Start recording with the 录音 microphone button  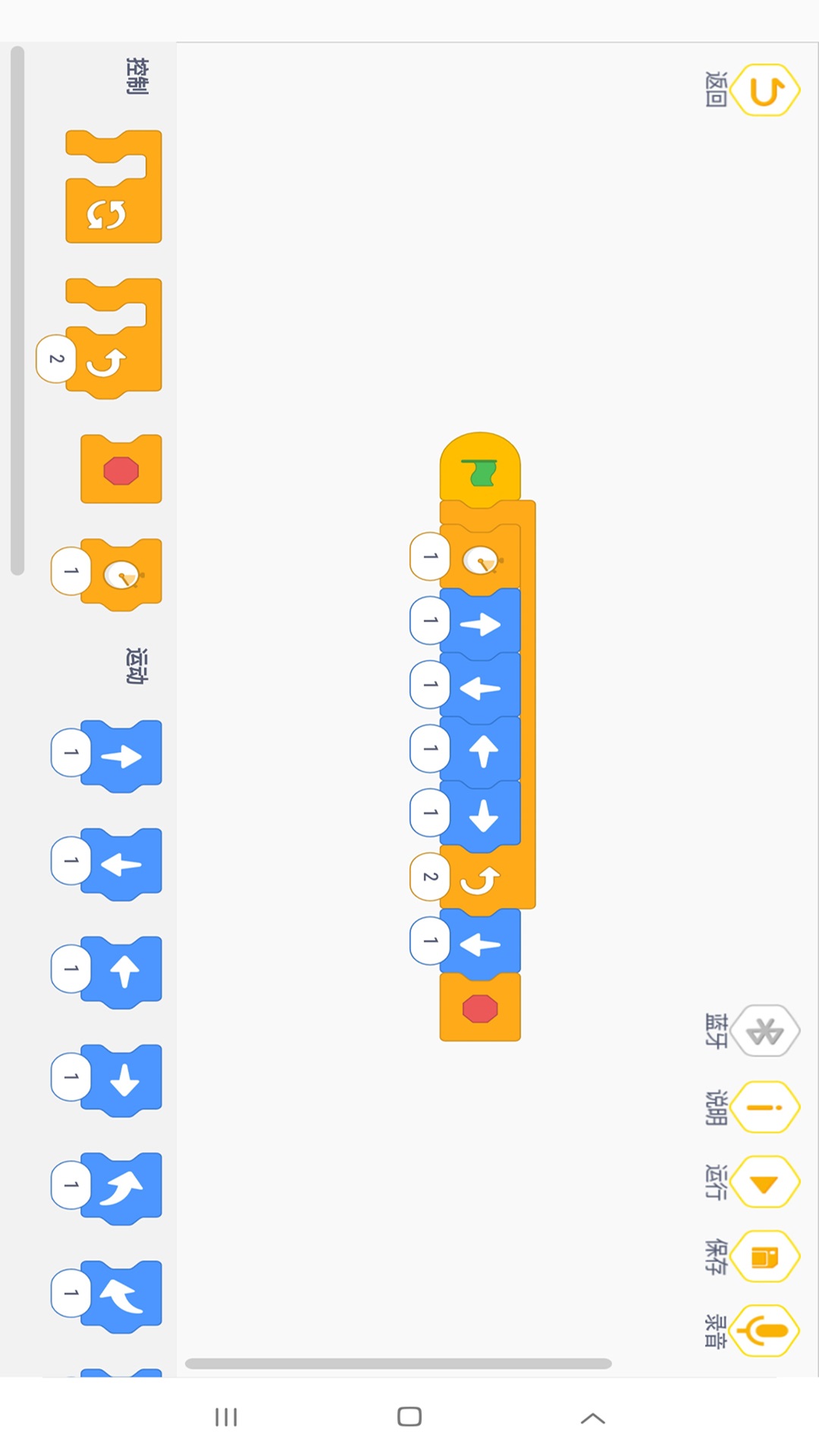click(764, 1331)
